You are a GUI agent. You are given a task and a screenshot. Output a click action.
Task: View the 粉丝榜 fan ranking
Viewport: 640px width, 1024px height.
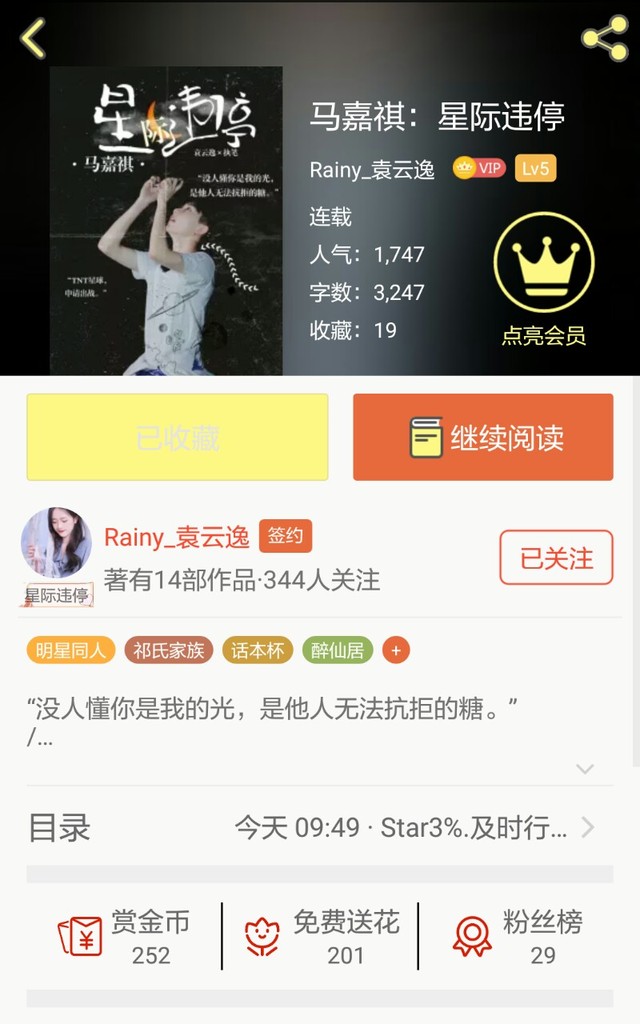pos(518,937)
